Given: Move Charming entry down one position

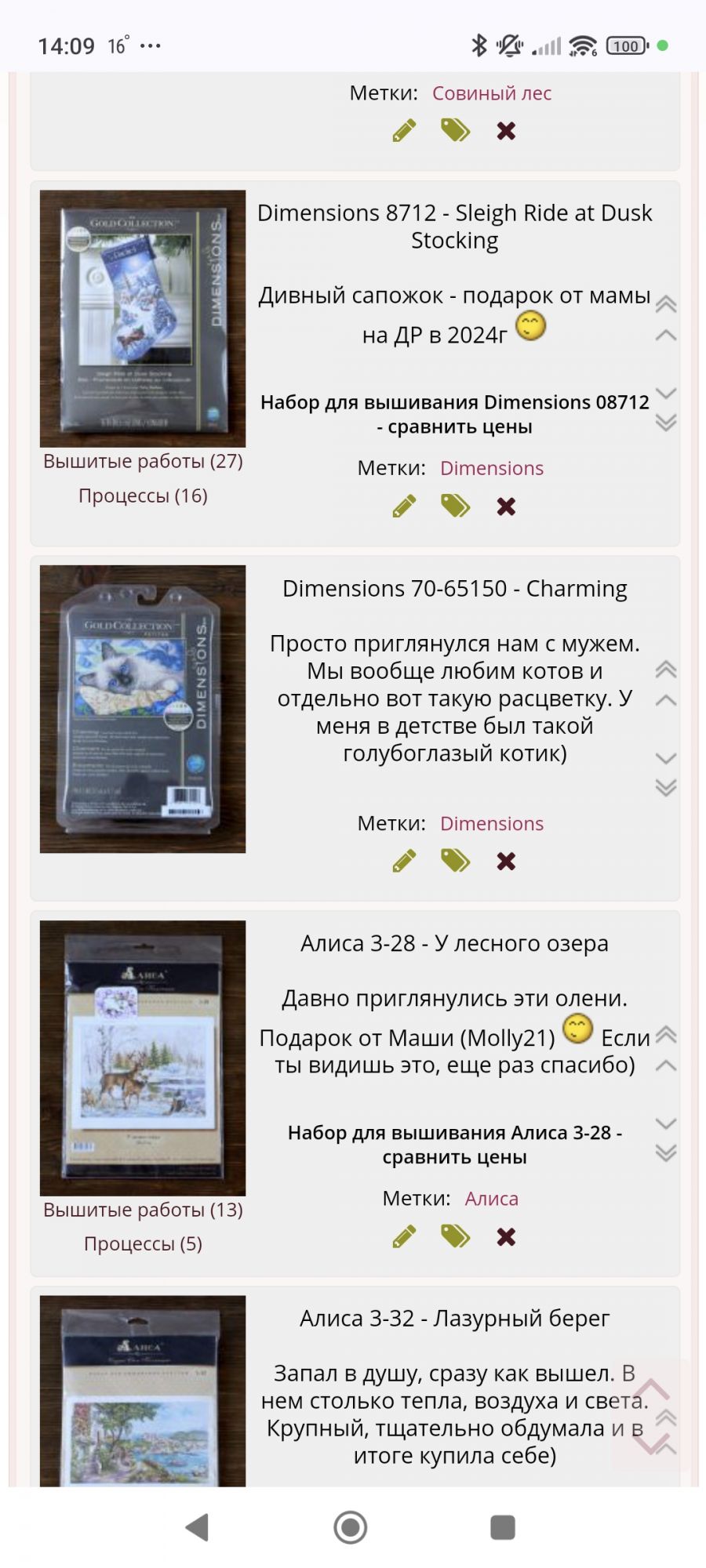Looking at the screenshot, I should 666,758.
